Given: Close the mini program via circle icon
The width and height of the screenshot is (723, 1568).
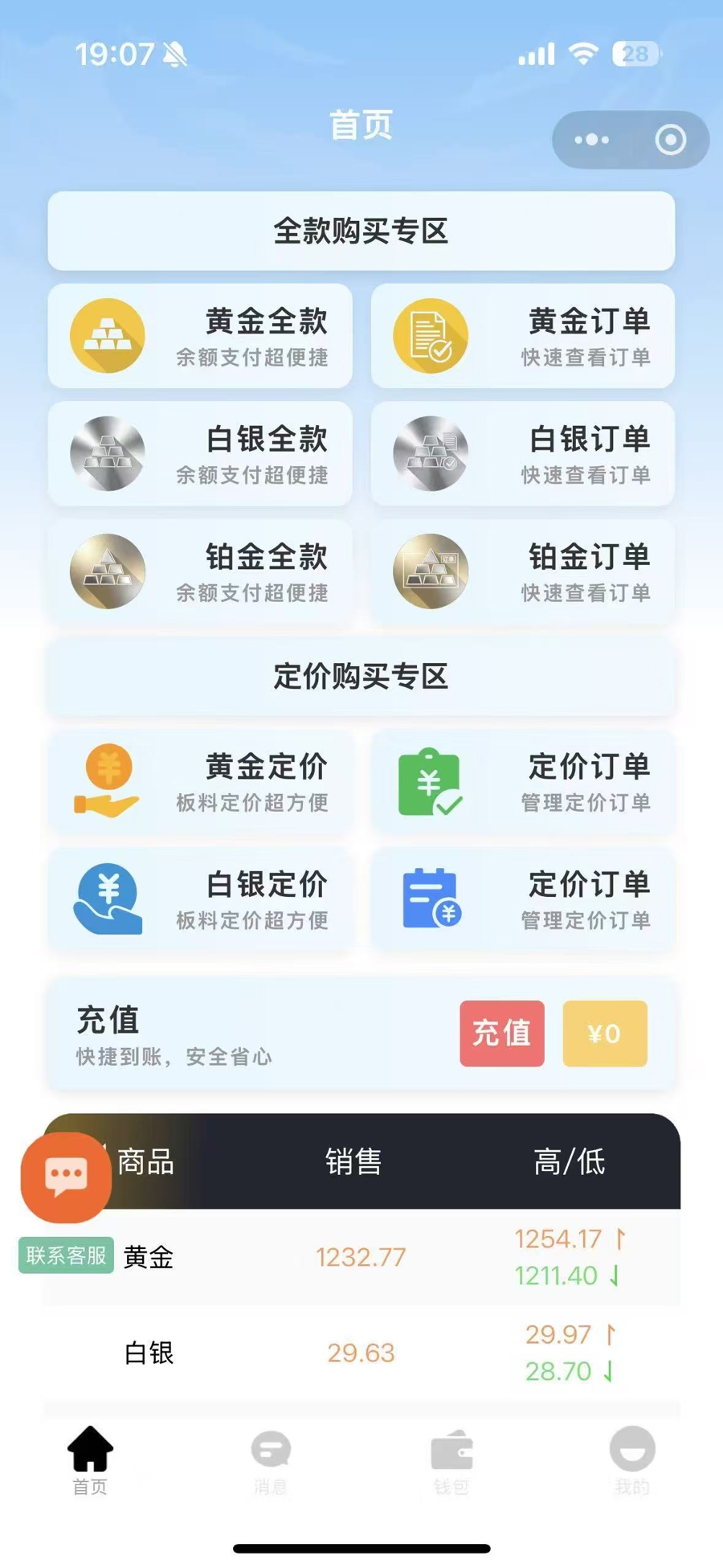Looking at the screenshot, I should coord(671,140).
